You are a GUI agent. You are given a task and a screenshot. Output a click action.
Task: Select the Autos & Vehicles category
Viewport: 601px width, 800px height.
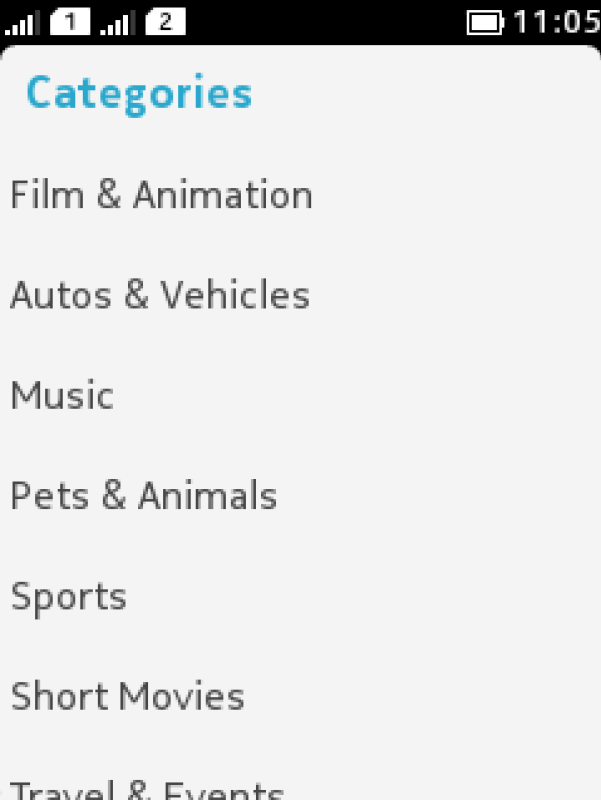[160, 295]
